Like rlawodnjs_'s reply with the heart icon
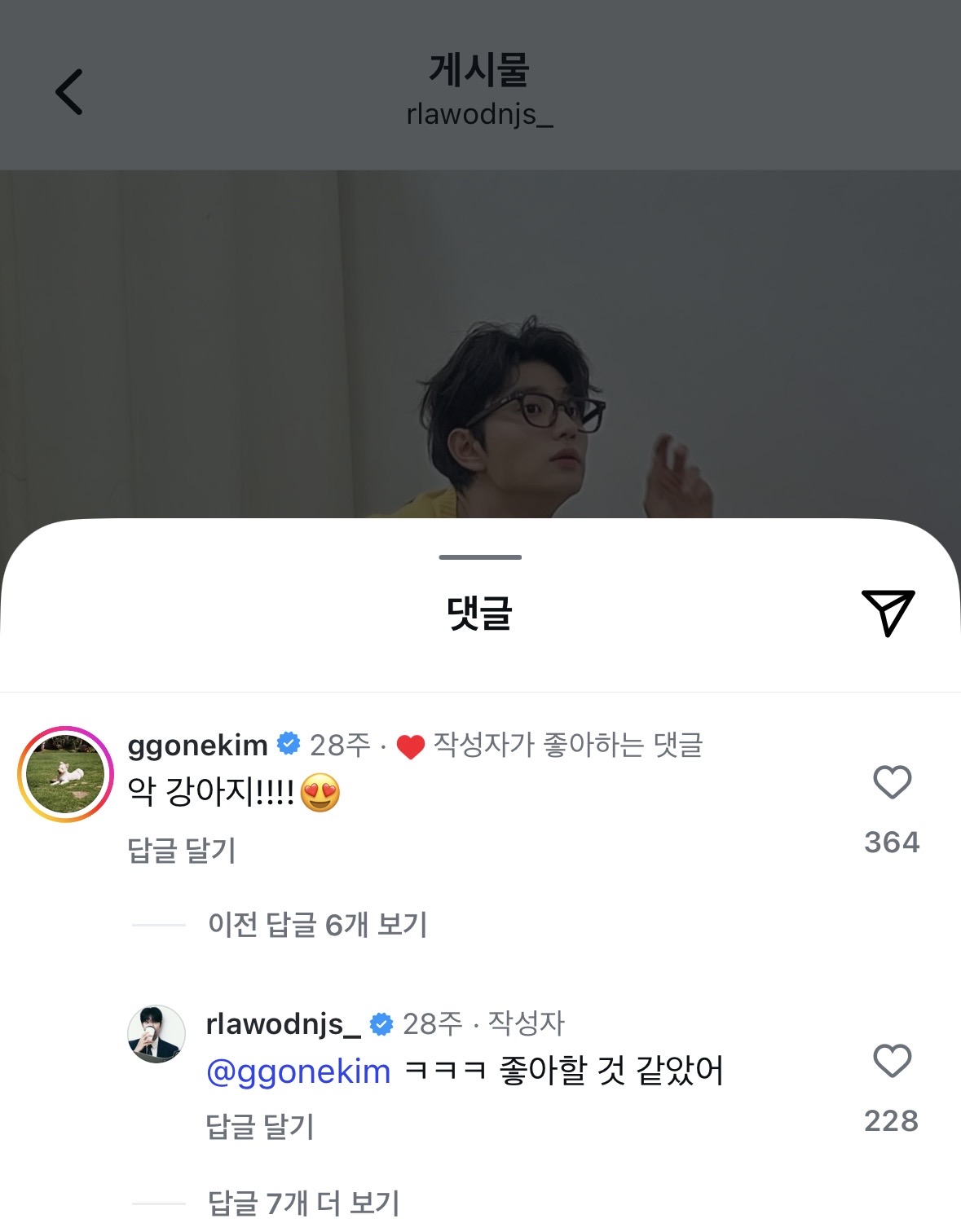This screenshot has height=1232, width=961. (x=894, y=1061)
